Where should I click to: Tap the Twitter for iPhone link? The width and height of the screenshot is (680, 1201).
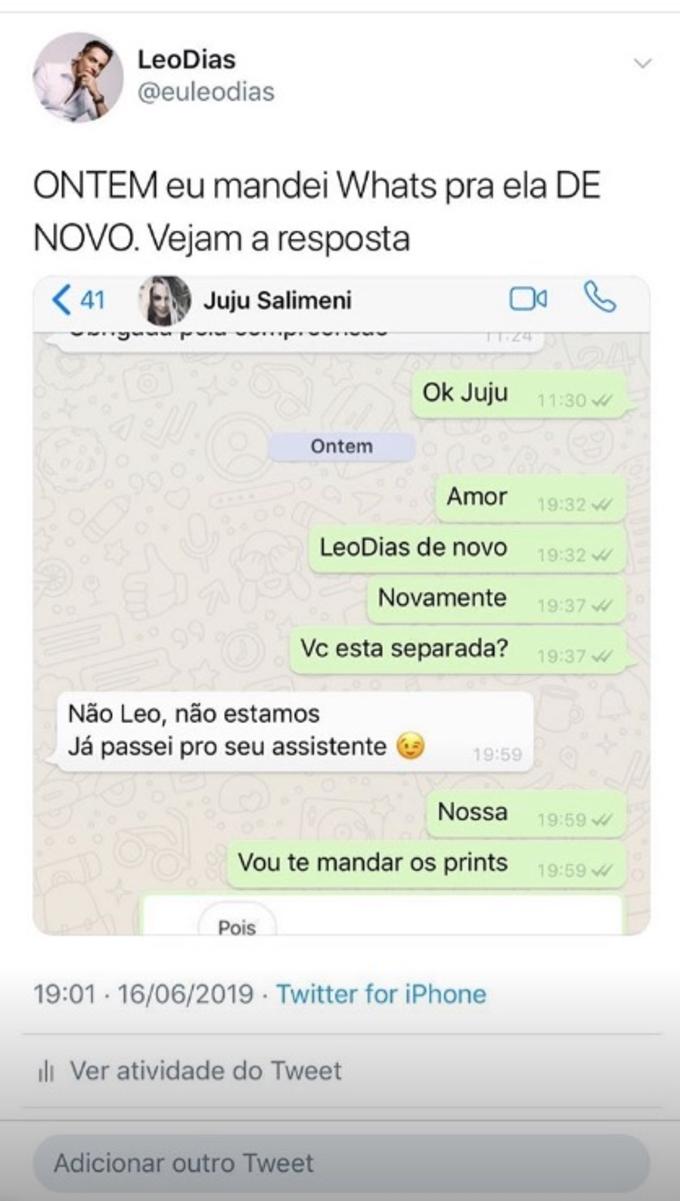point(381,994)
